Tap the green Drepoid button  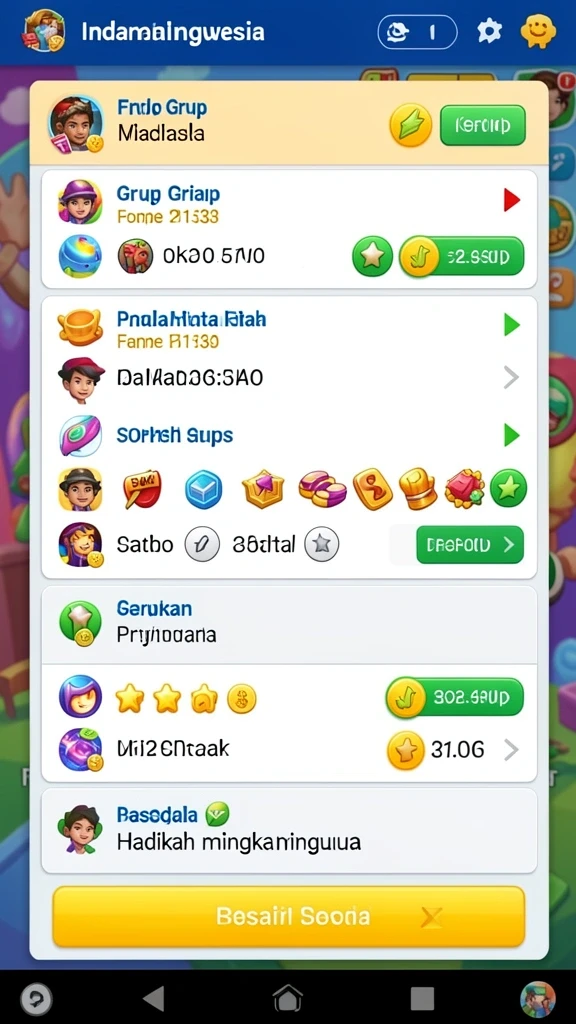(470, 544)
